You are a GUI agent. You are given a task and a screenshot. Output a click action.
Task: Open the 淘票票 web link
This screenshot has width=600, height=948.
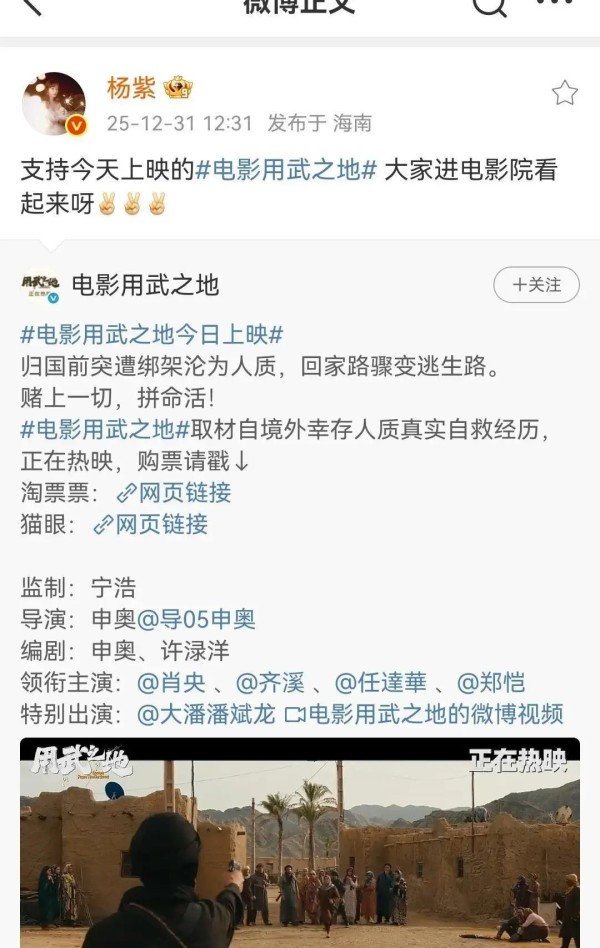click(174, 493)
